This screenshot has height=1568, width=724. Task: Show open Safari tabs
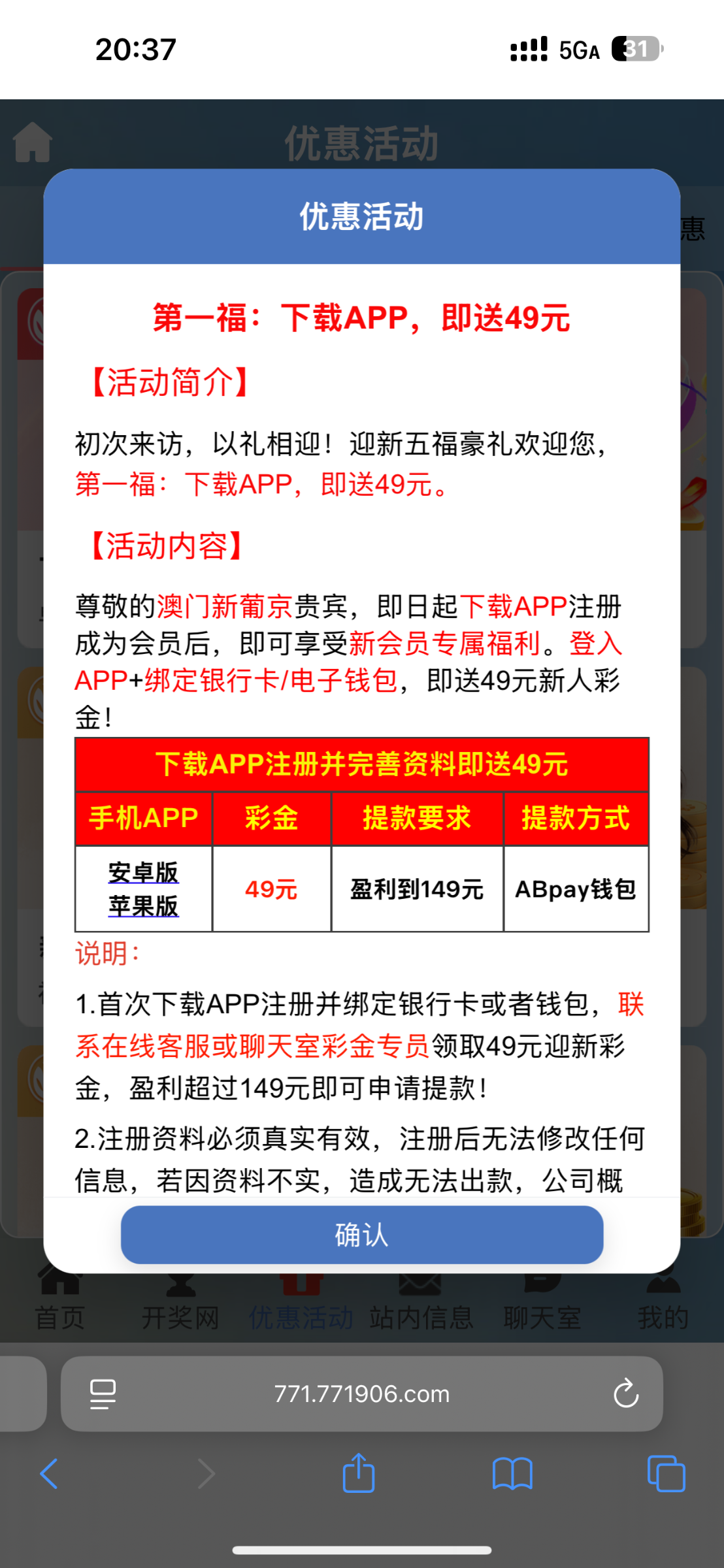click(x=665, y=1474)
